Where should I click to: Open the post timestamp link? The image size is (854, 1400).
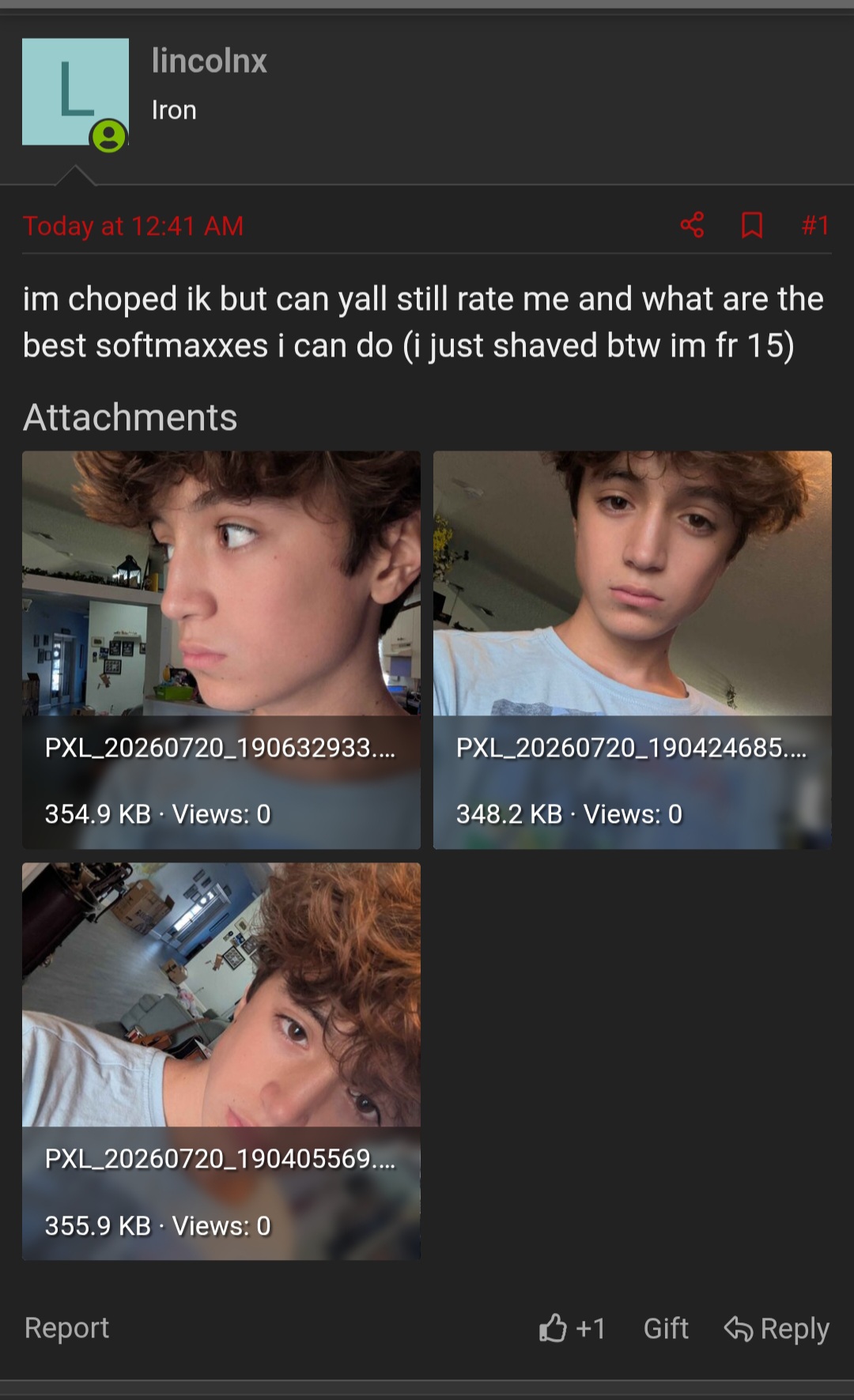[133, 226]
